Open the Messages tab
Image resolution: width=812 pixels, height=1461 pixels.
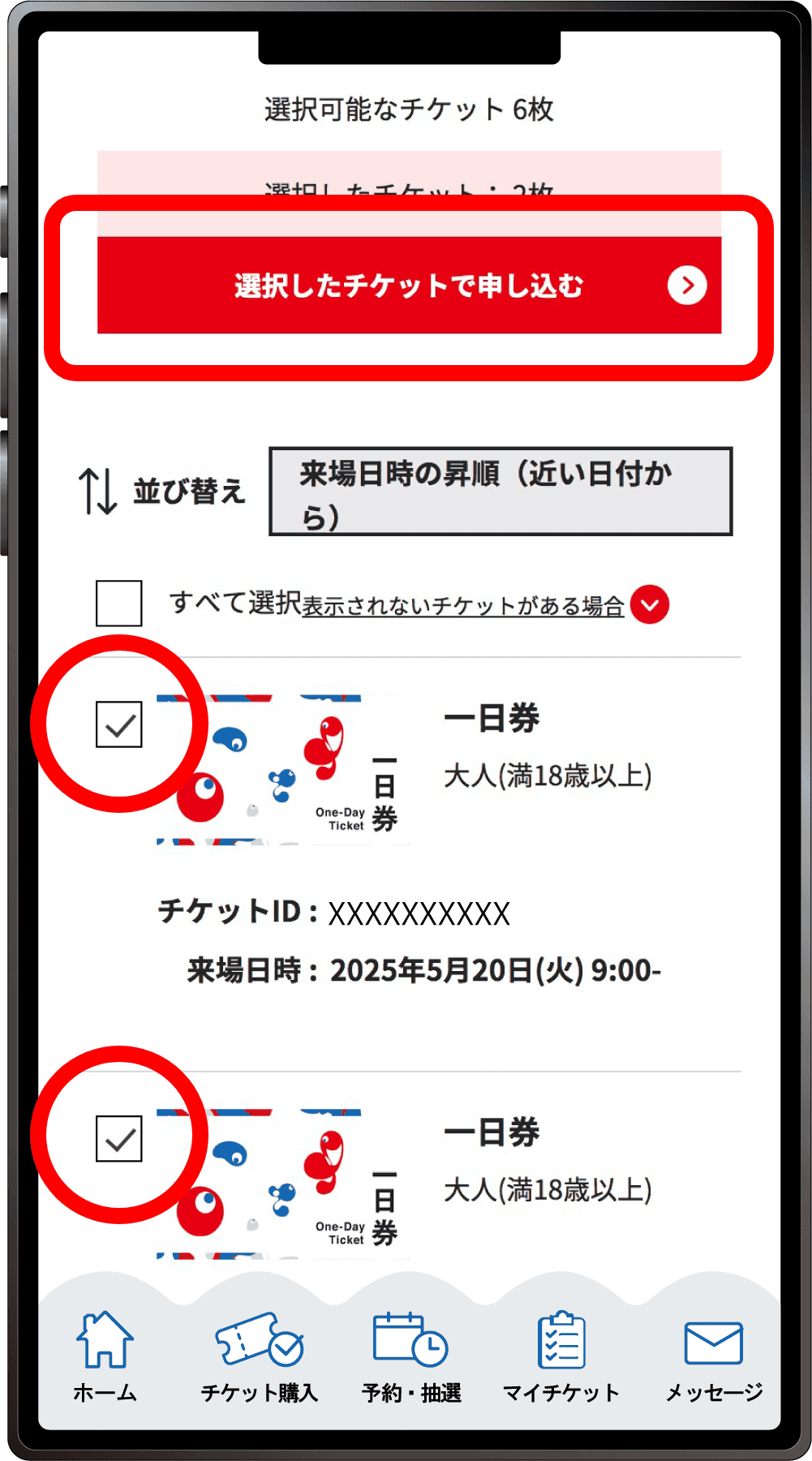(x=713, y=1356)
